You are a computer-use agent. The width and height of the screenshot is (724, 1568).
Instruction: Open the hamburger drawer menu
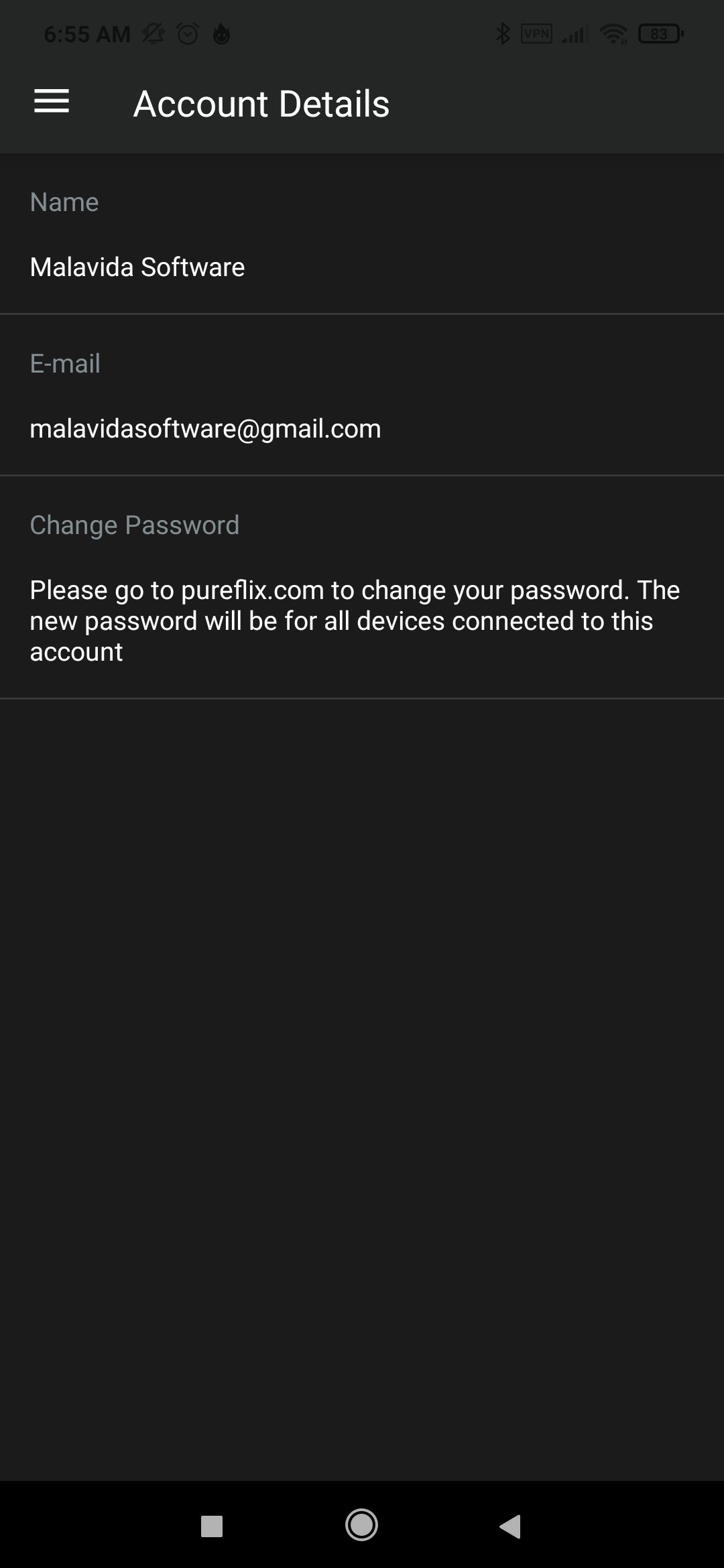(52, 101)
